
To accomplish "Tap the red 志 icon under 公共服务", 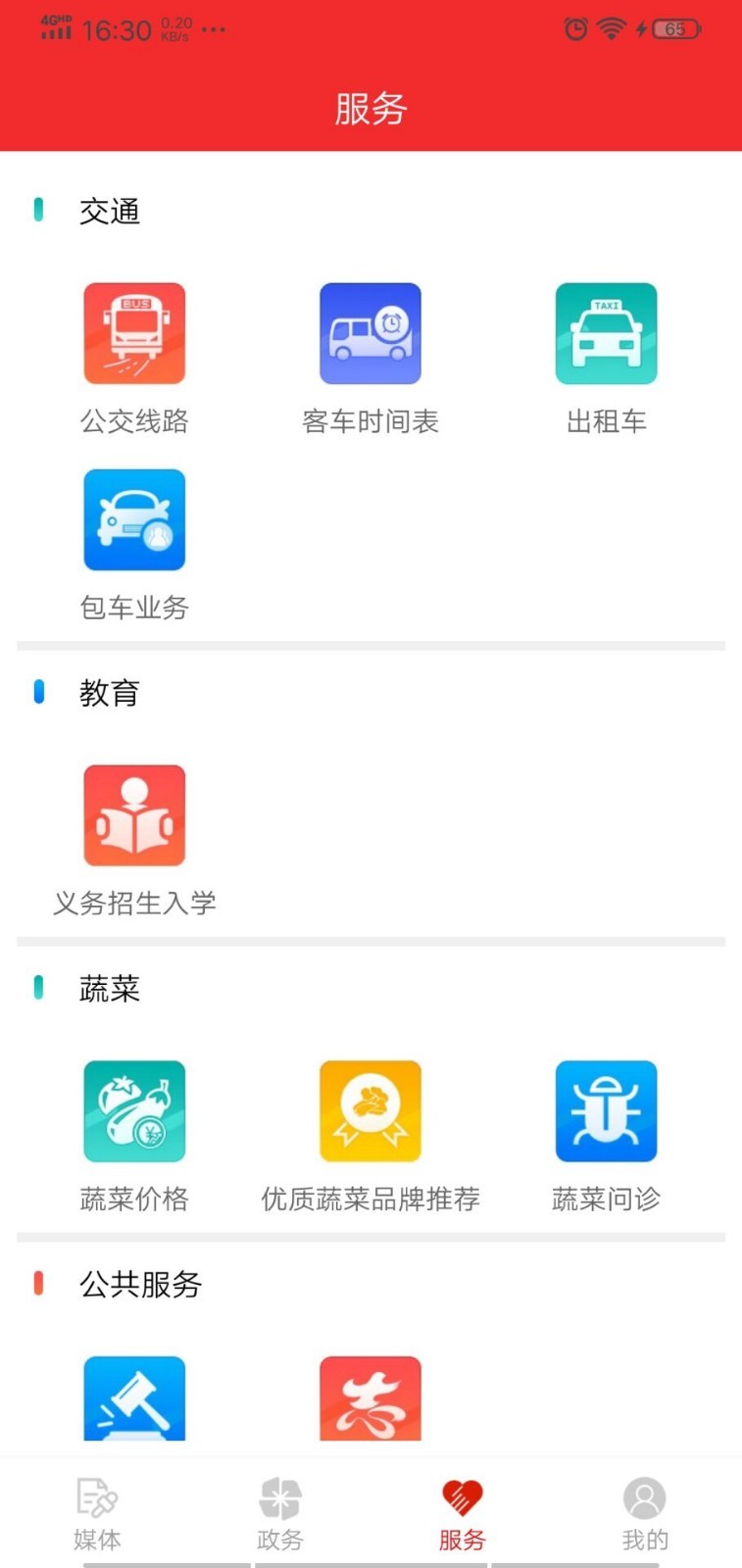I will pyautogui.click(x=371, y=1398).
